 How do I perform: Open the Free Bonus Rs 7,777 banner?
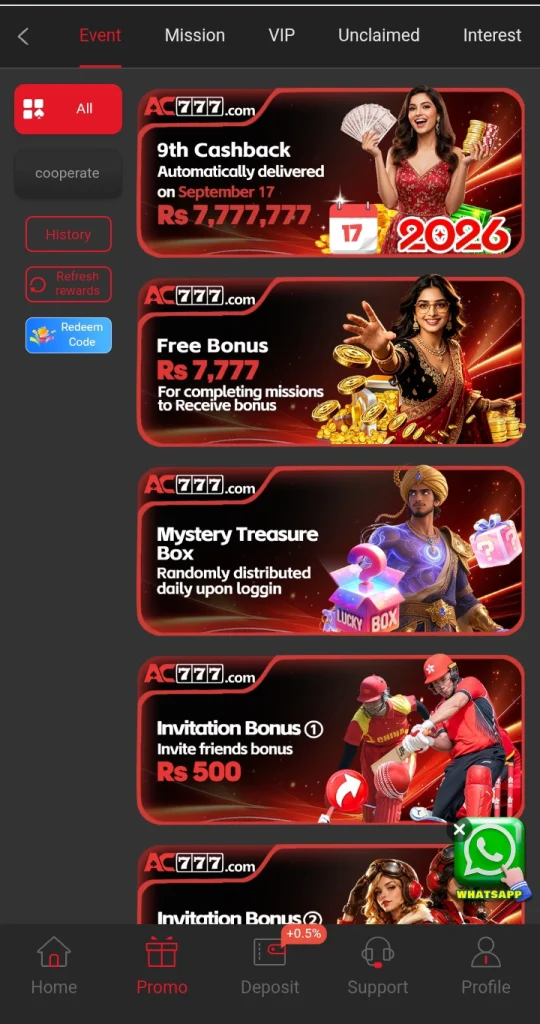point(330,362)
